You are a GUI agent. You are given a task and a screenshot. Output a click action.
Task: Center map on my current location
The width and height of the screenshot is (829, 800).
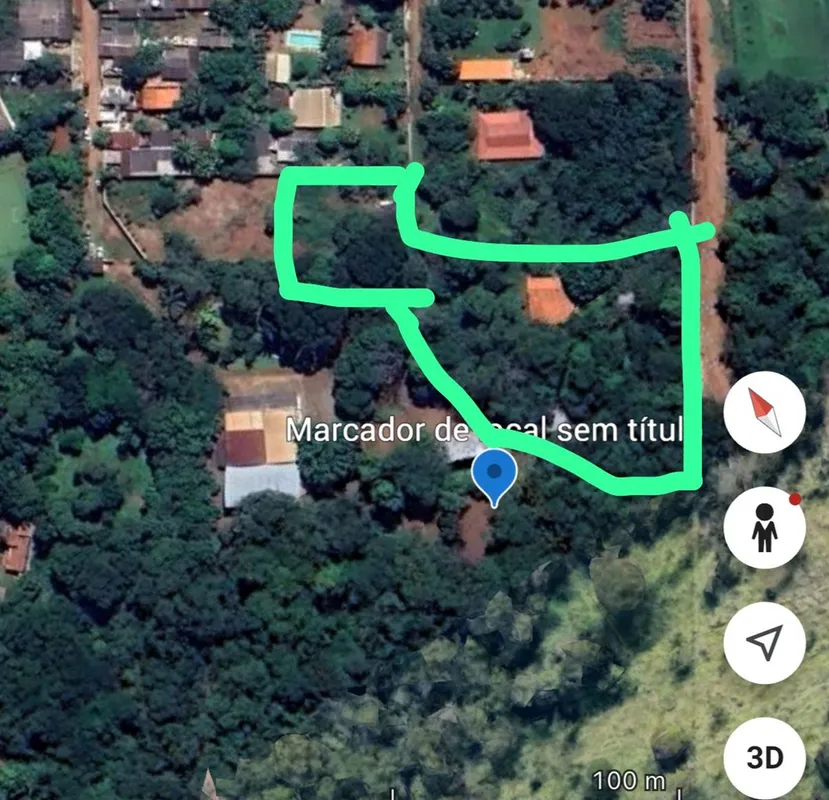765,643
